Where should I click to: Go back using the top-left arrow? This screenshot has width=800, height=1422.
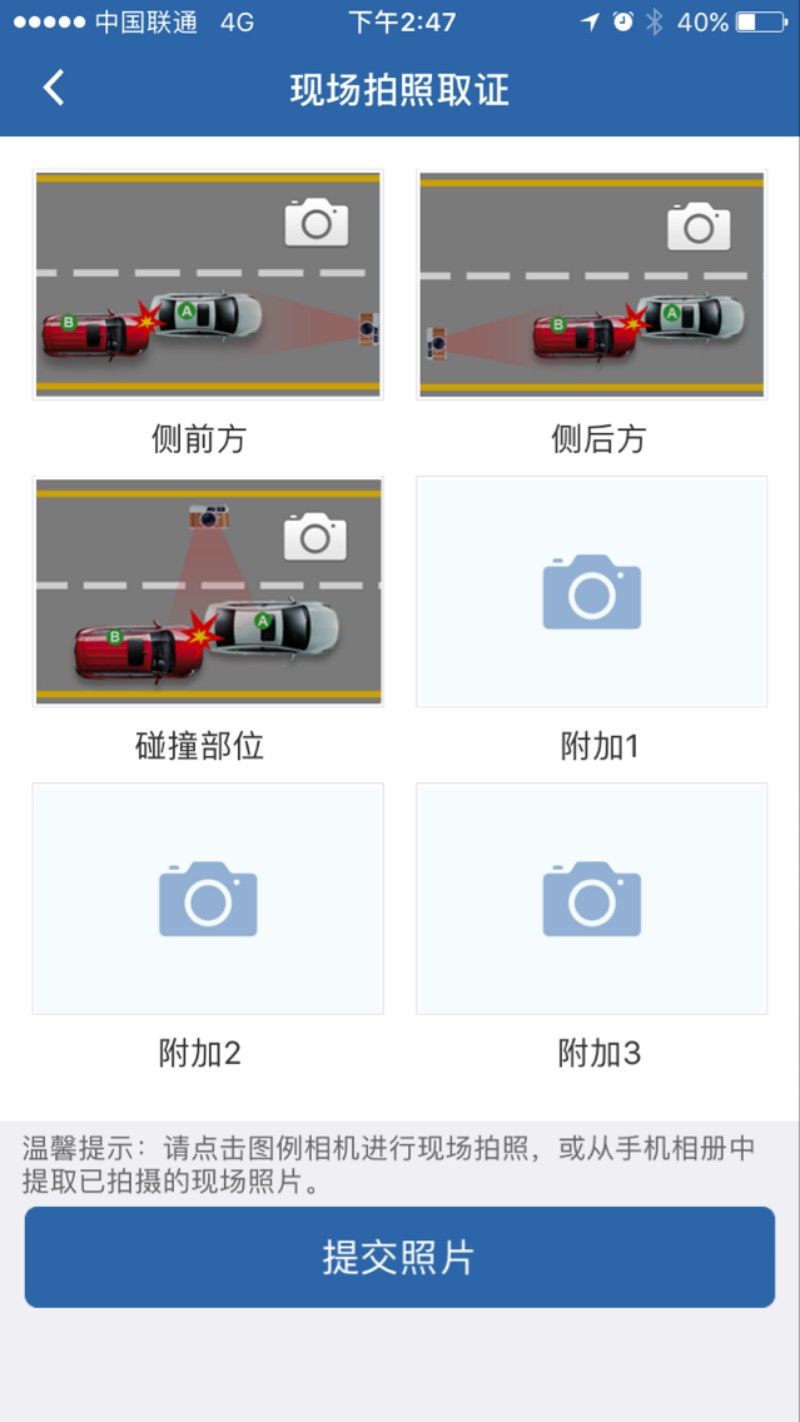pyautogui.click(x=54, y=88)
